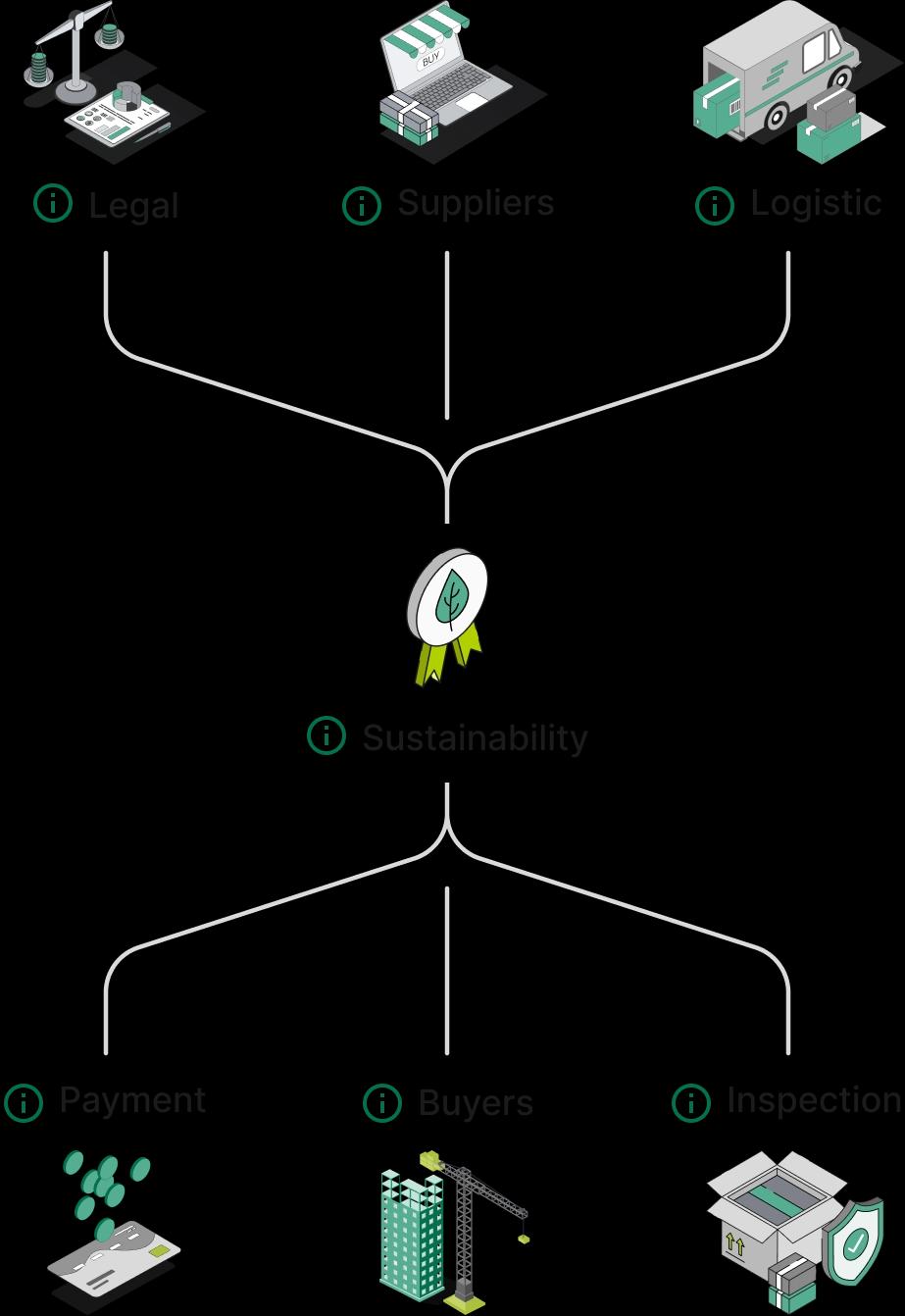Open the Sustainability info icon

(x=327, y=735)
